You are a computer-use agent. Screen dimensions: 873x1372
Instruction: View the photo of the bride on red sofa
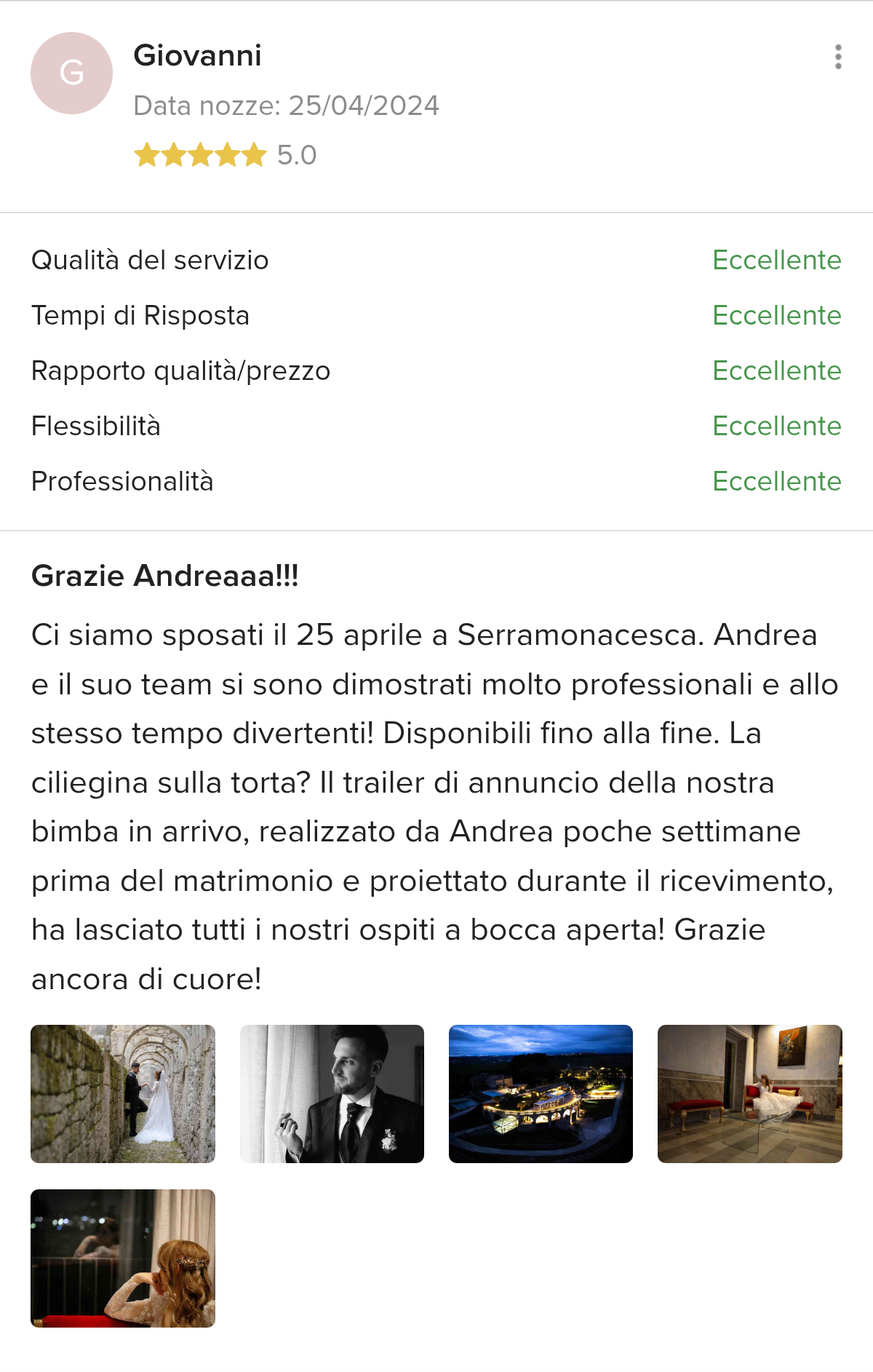(x=749, y=1093)
